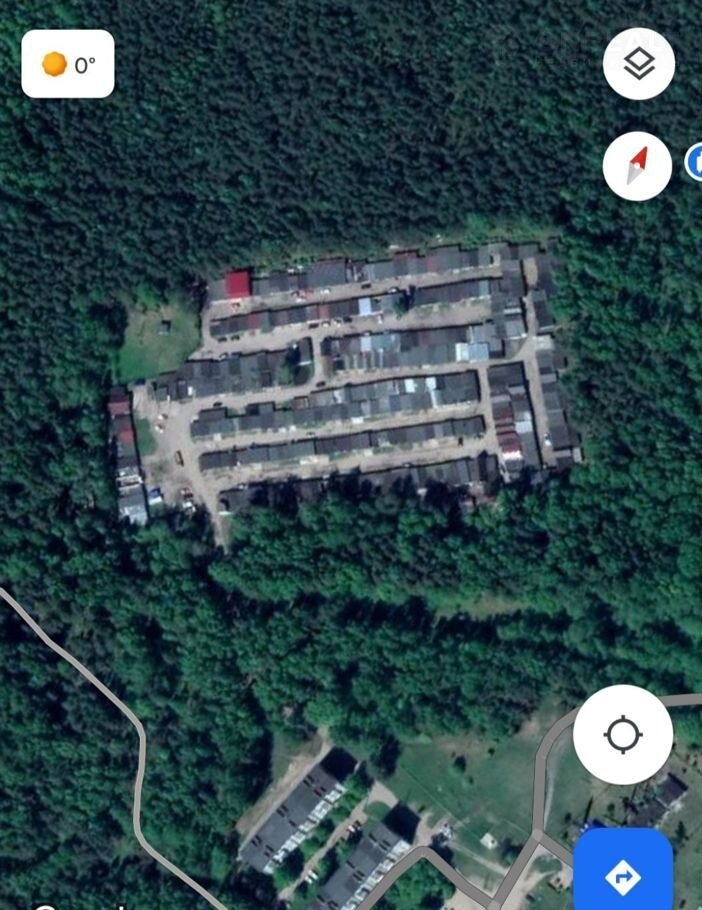Center the map on my location
This screenshot has width=702, height=910.
(x=622, y=735)
